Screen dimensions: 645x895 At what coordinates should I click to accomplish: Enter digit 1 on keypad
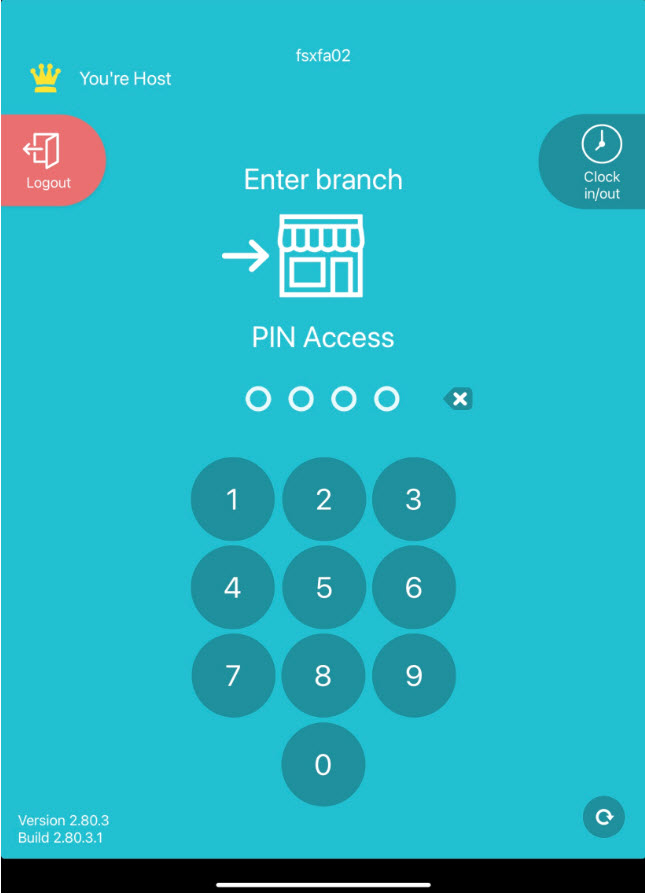[232, 499]
